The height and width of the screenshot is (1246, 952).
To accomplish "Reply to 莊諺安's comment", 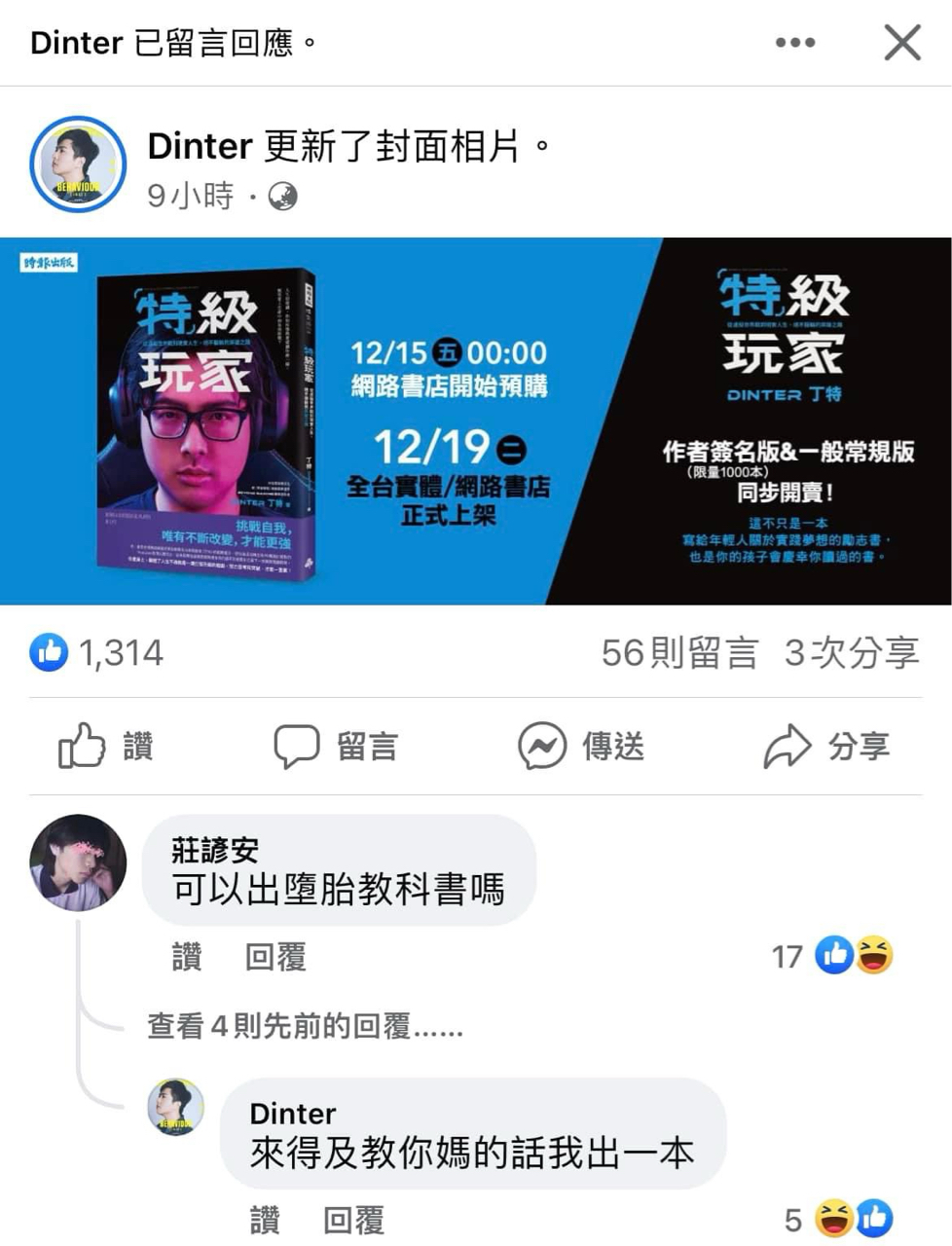I will [x=275, y=957].
